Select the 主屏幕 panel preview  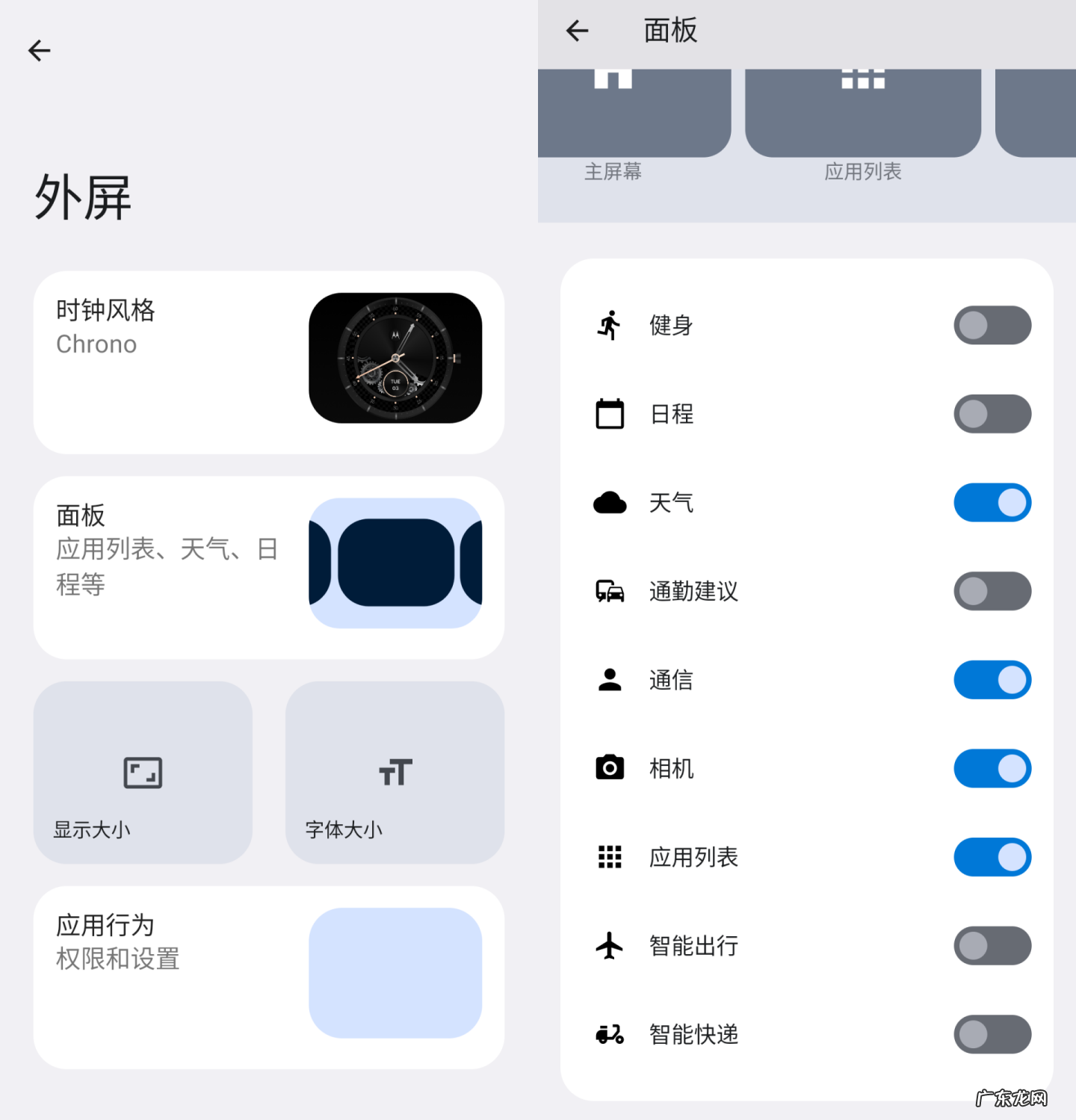pos(634,112)
